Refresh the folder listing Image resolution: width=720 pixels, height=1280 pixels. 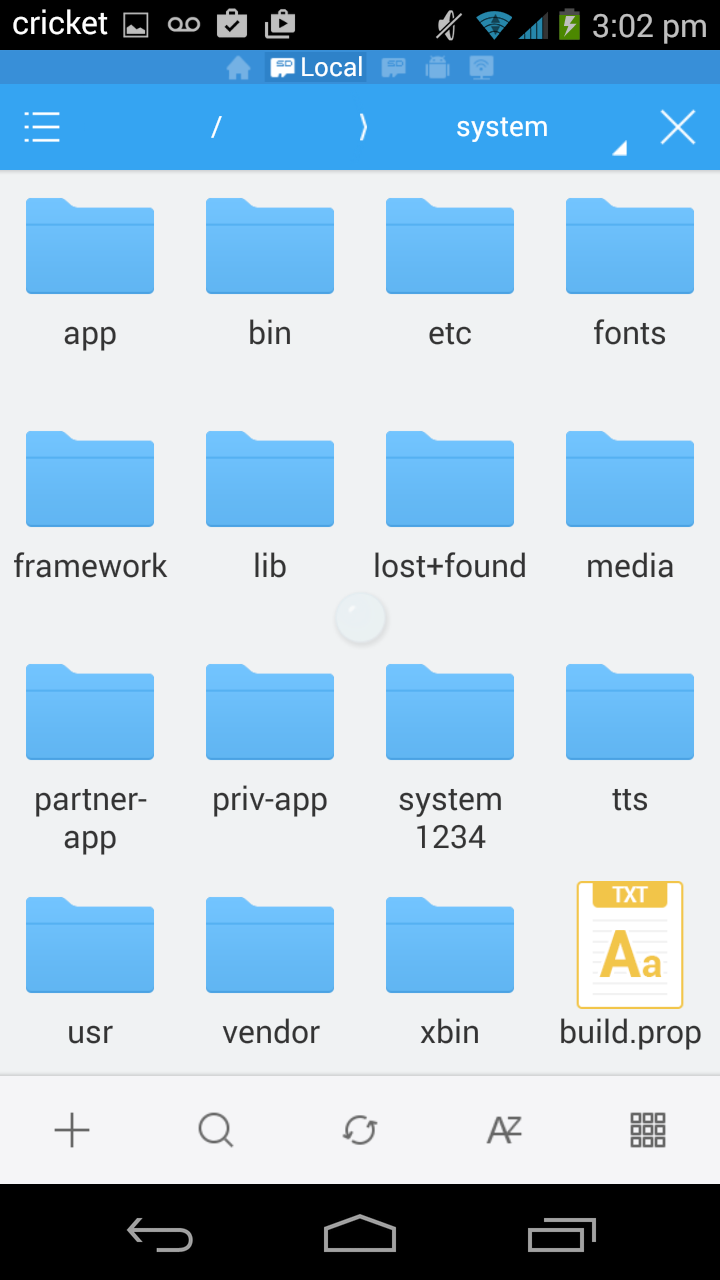360,1130
